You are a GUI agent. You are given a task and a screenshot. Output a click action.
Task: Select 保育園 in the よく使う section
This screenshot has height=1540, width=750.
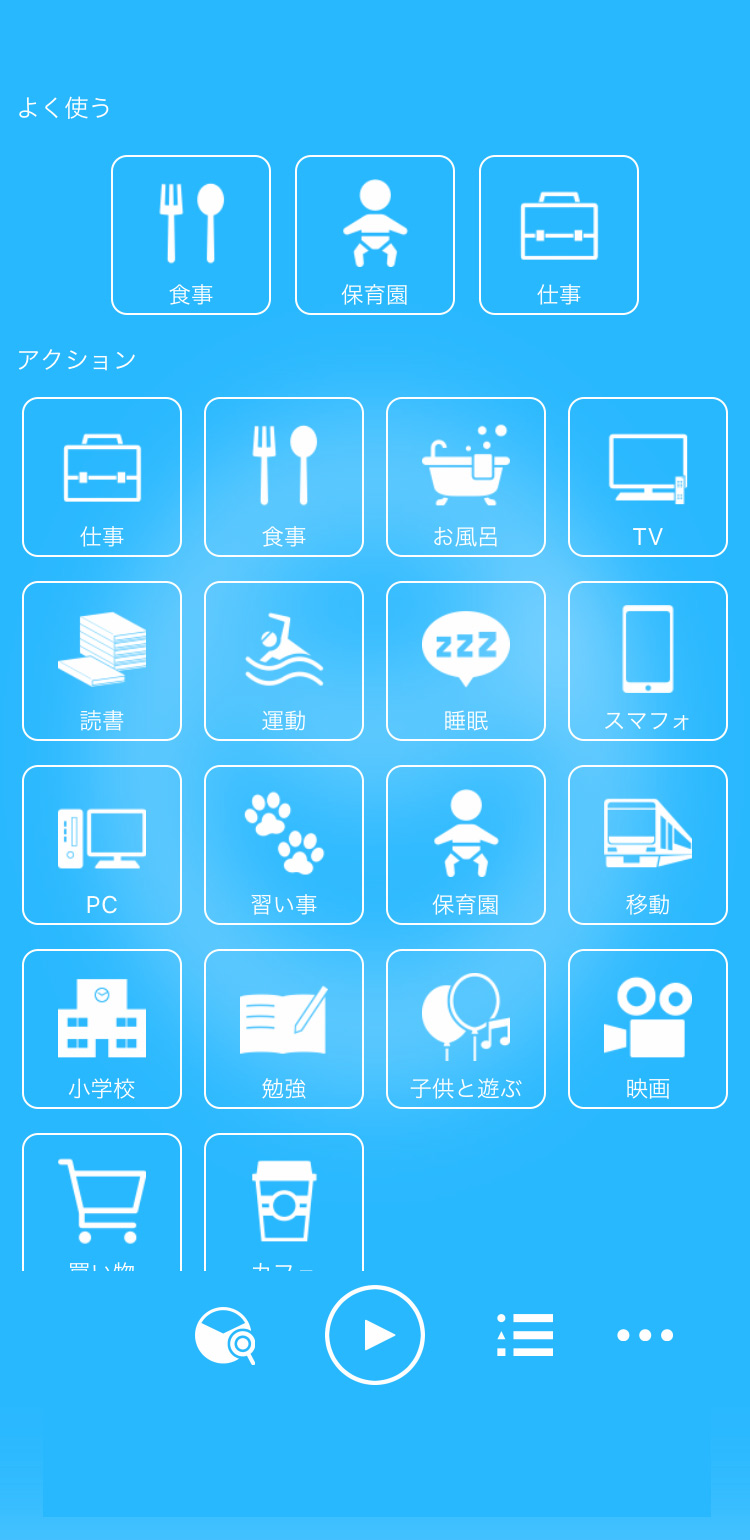375,235
